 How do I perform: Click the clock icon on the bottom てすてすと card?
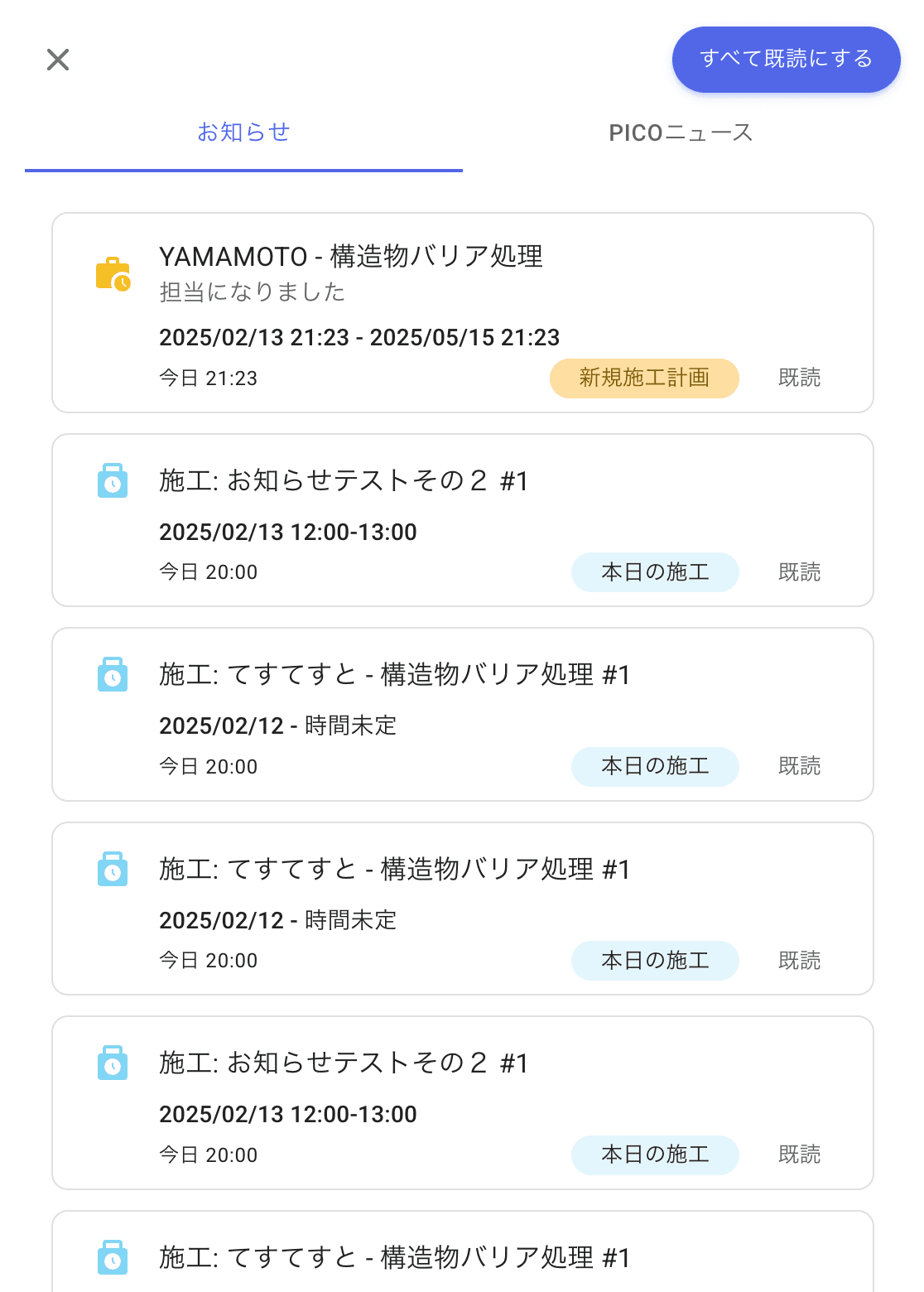pyautogui.click(x=113, y=1257)
